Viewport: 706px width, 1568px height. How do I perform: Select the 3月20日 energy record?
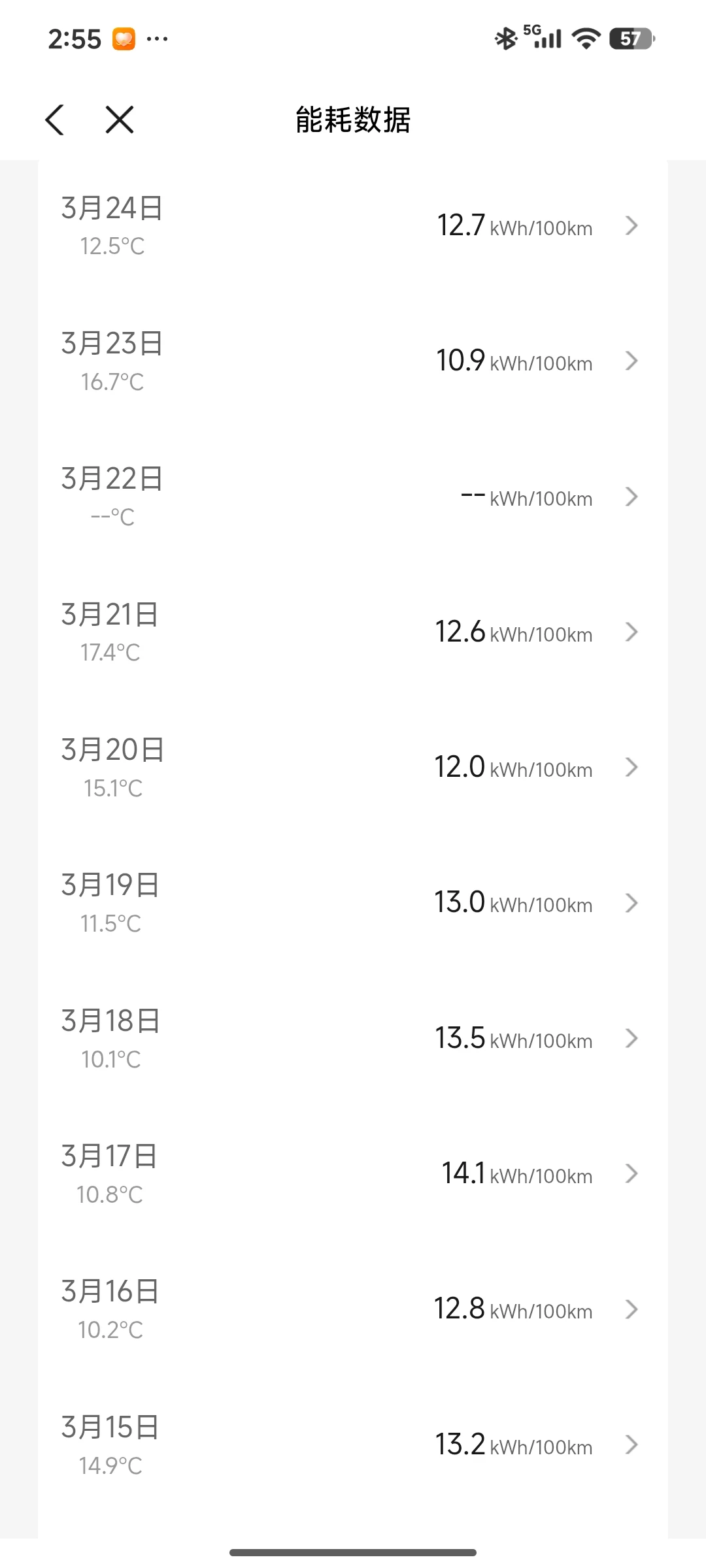point(353,768)
